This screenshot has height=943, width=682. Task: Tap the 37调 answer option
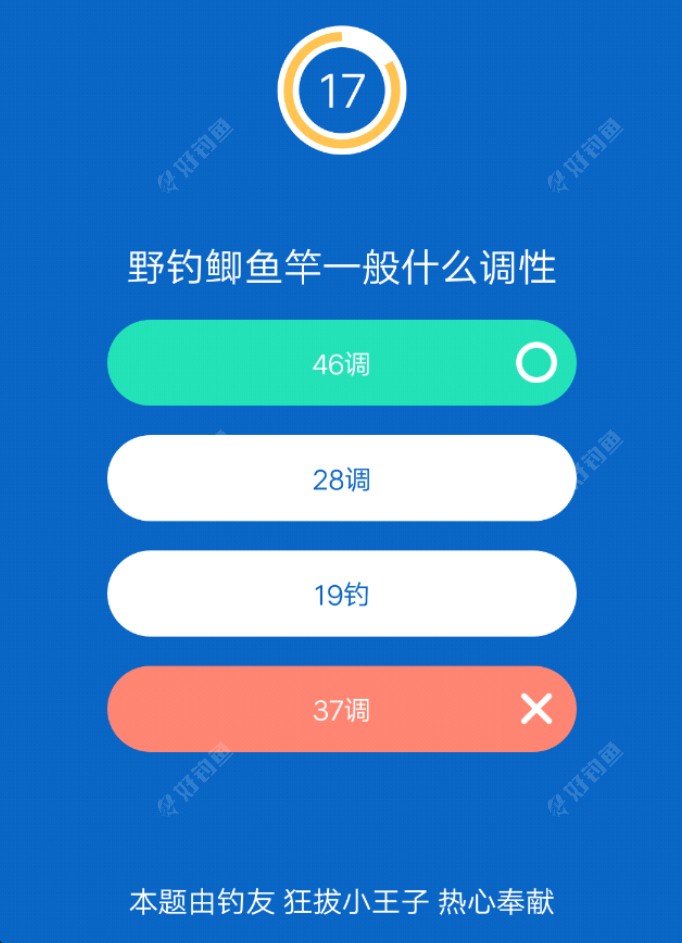pyautogui.click(x=341, y=710)
